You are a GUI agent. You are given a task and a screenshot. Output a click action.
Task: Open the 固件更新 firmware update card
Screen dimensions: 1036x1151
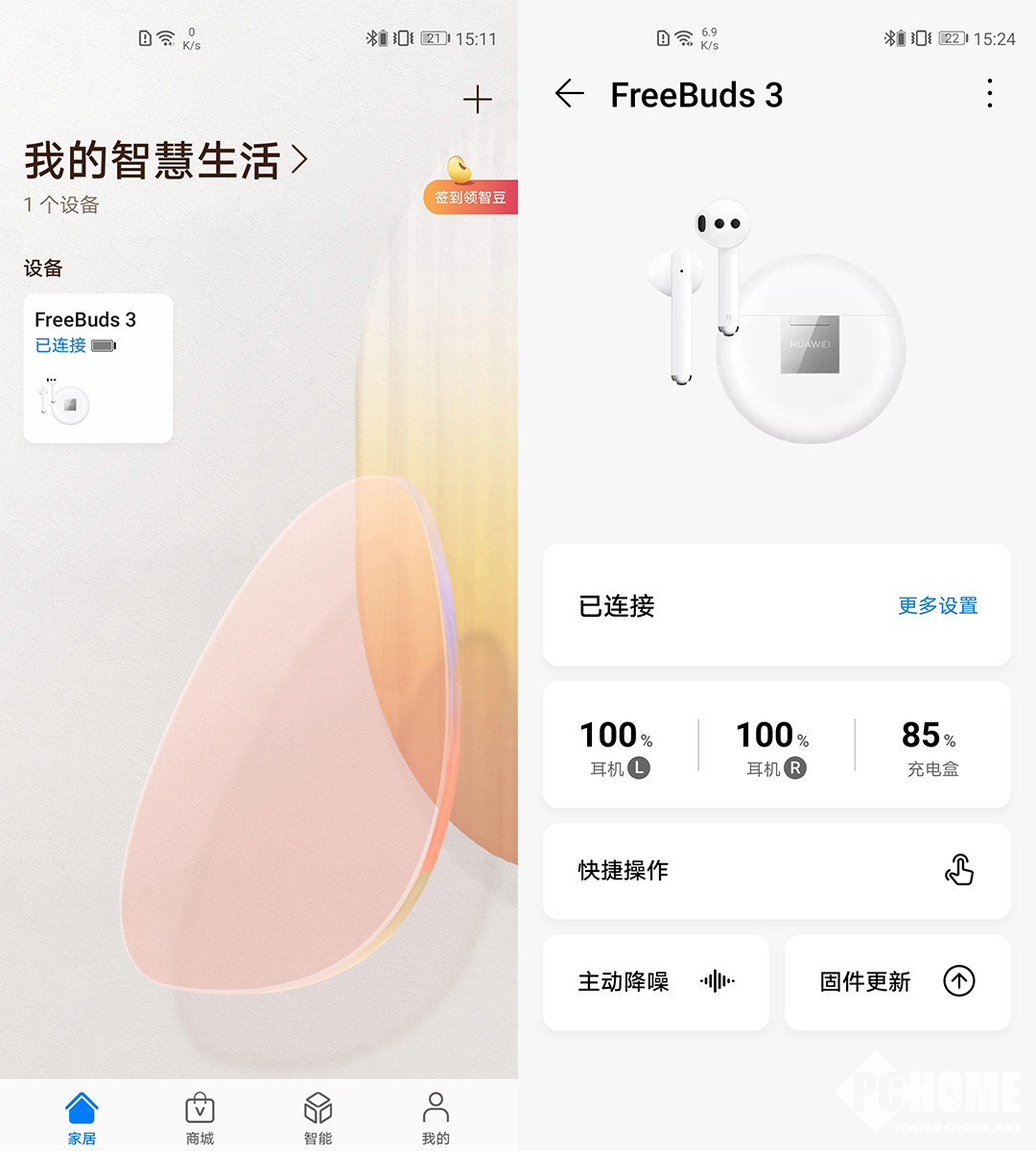point(897,982)
